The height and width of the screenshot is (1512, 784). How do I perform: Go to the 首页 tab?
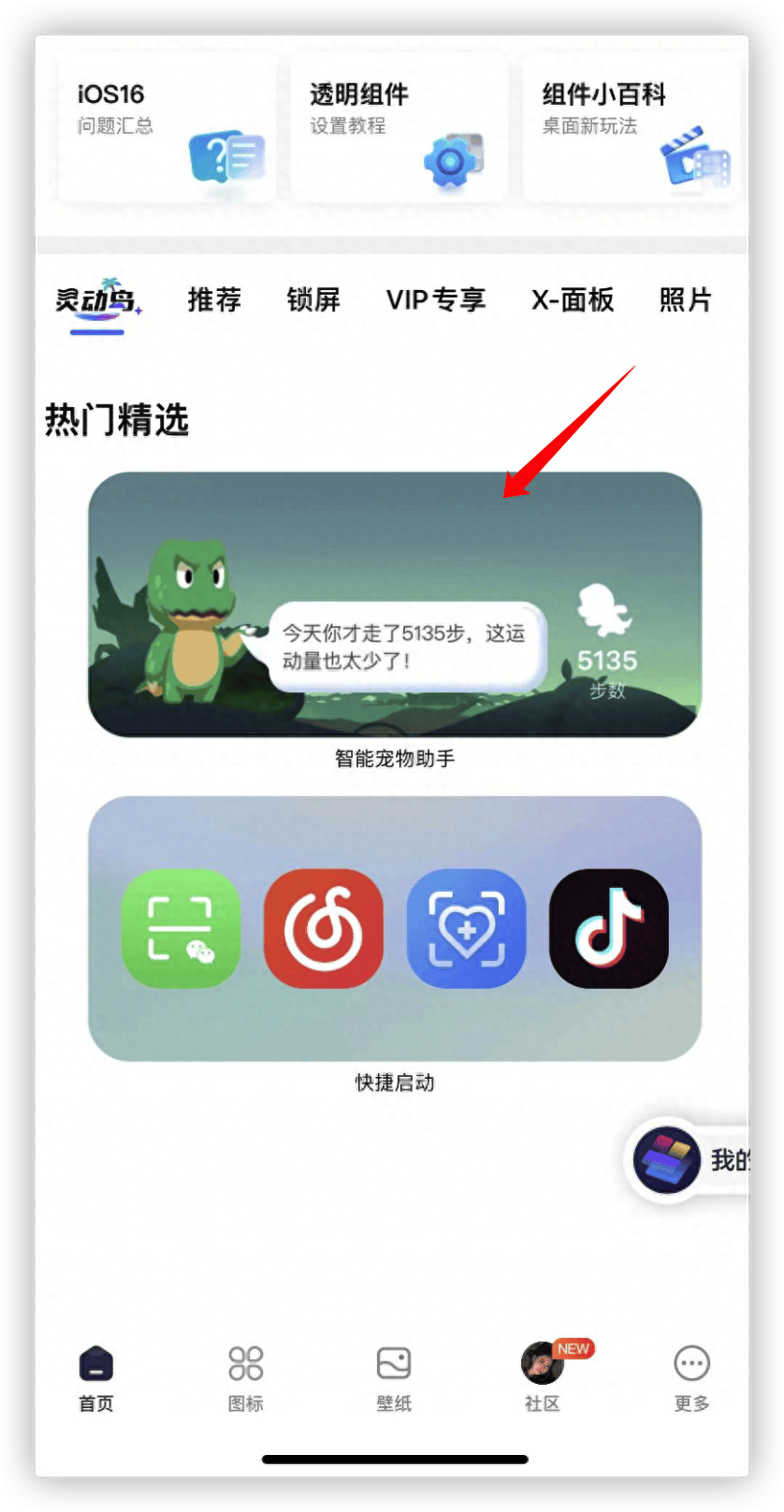pyautogui.click(x=95, y=1377)
